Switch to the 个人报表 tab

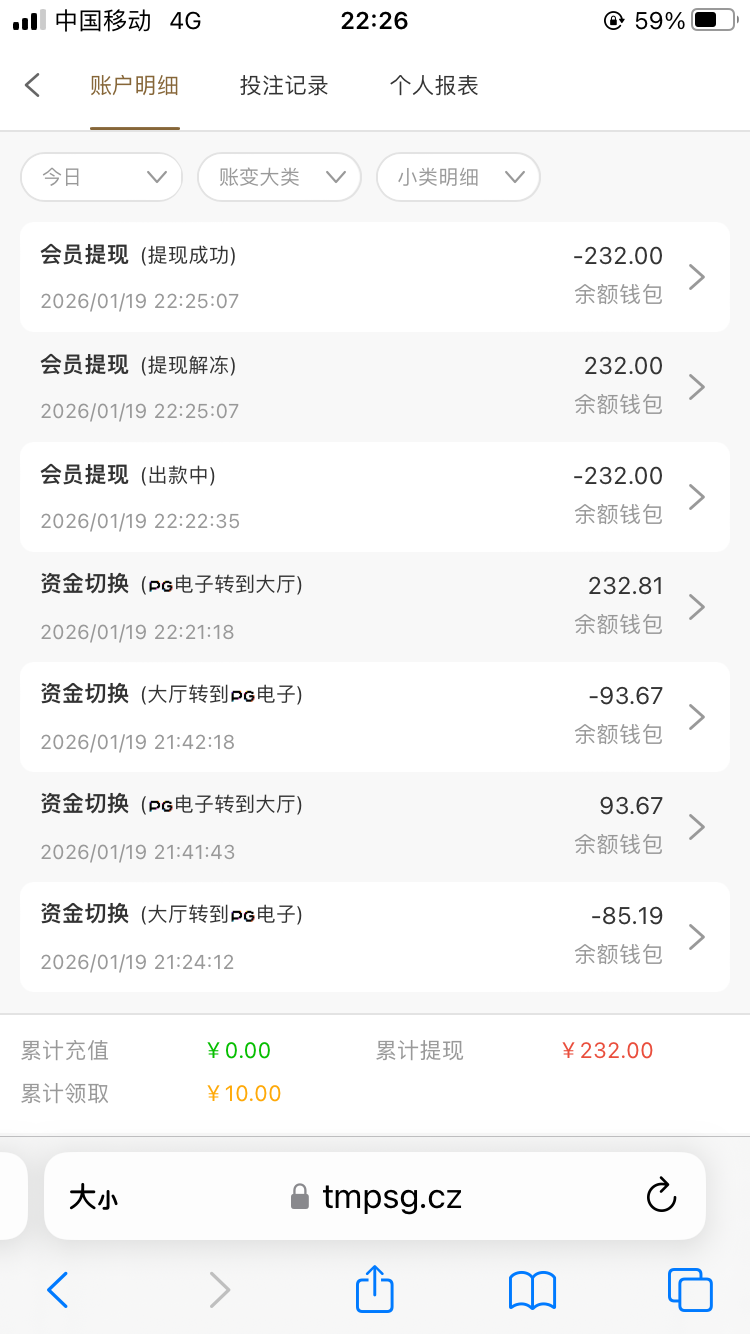coord(434,86)
